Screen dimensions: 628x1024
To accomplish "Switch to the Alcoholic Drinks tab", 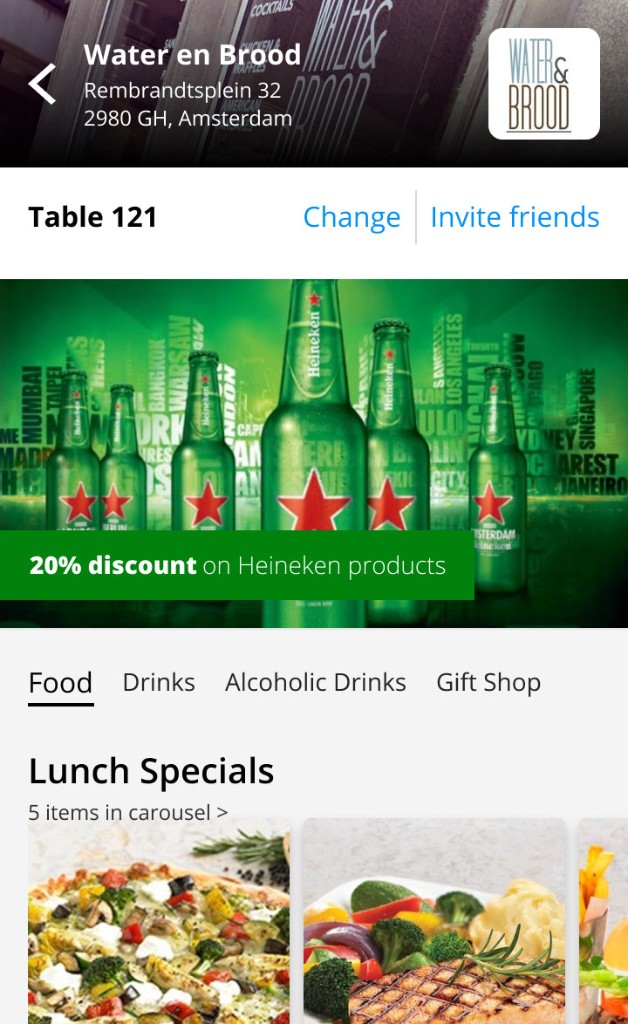I will [x=315, y=683].
